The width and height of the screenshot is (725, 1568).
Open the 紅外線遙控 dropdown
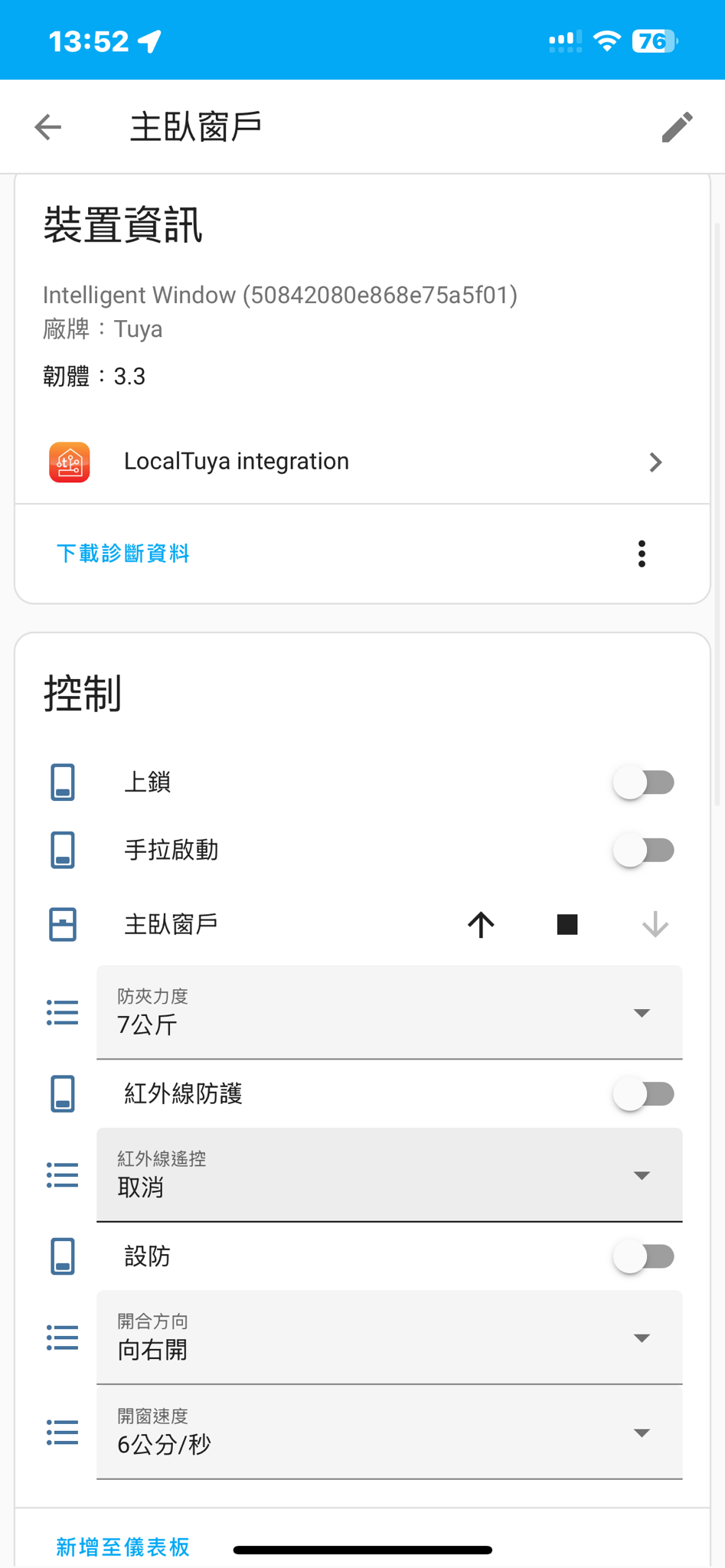[389, 1174]
